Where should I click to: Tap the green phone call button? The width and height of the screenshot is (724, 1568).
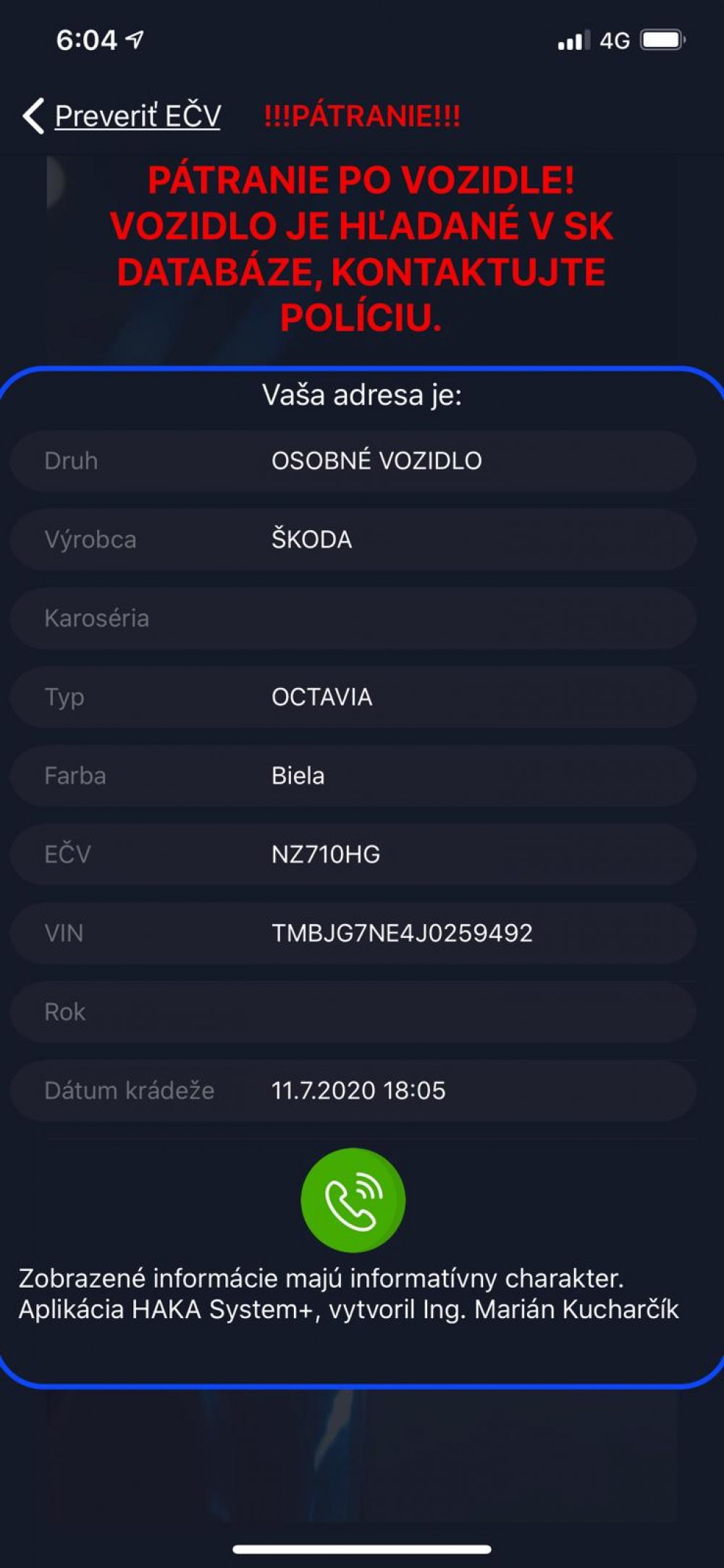tap(353, 1200)
